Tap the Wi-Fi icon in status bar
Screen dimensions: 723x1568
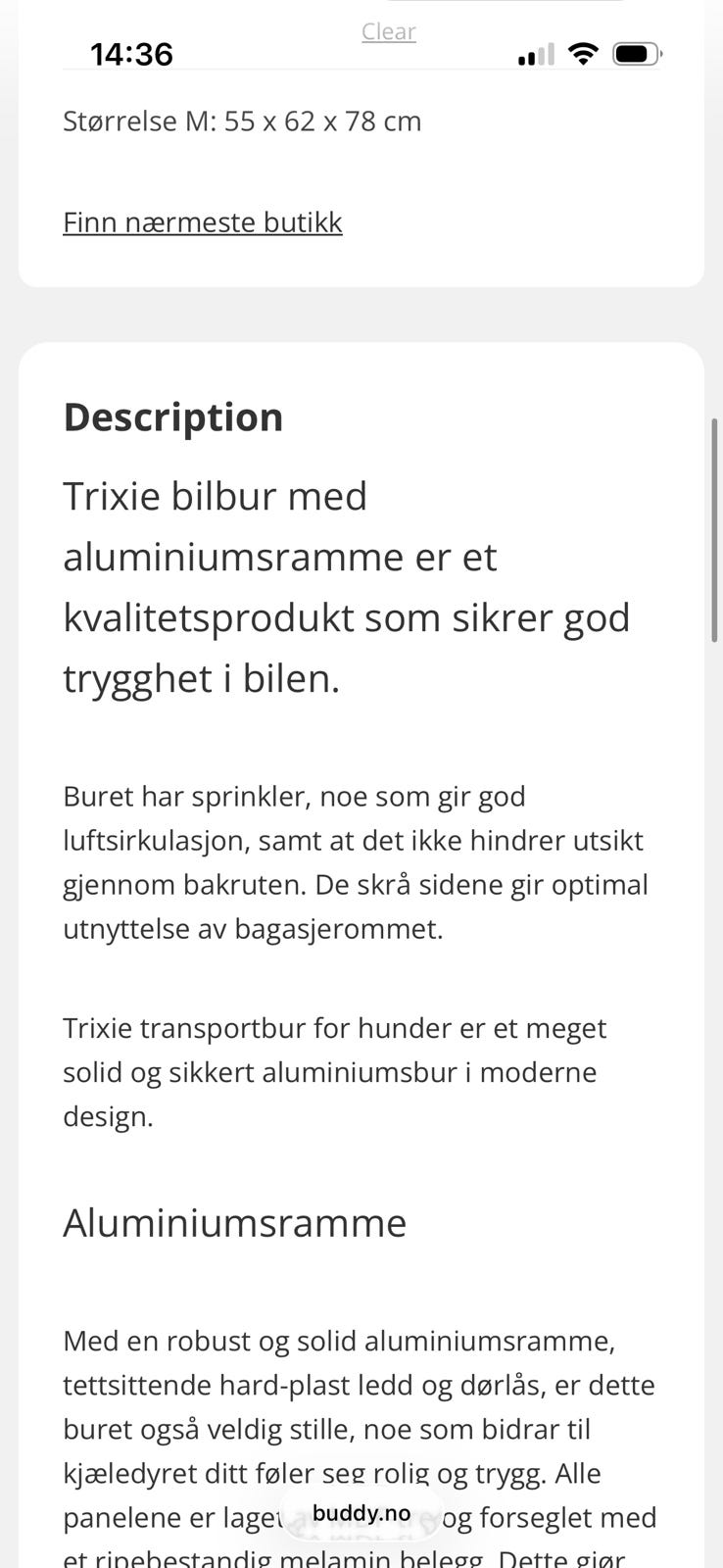584,55
